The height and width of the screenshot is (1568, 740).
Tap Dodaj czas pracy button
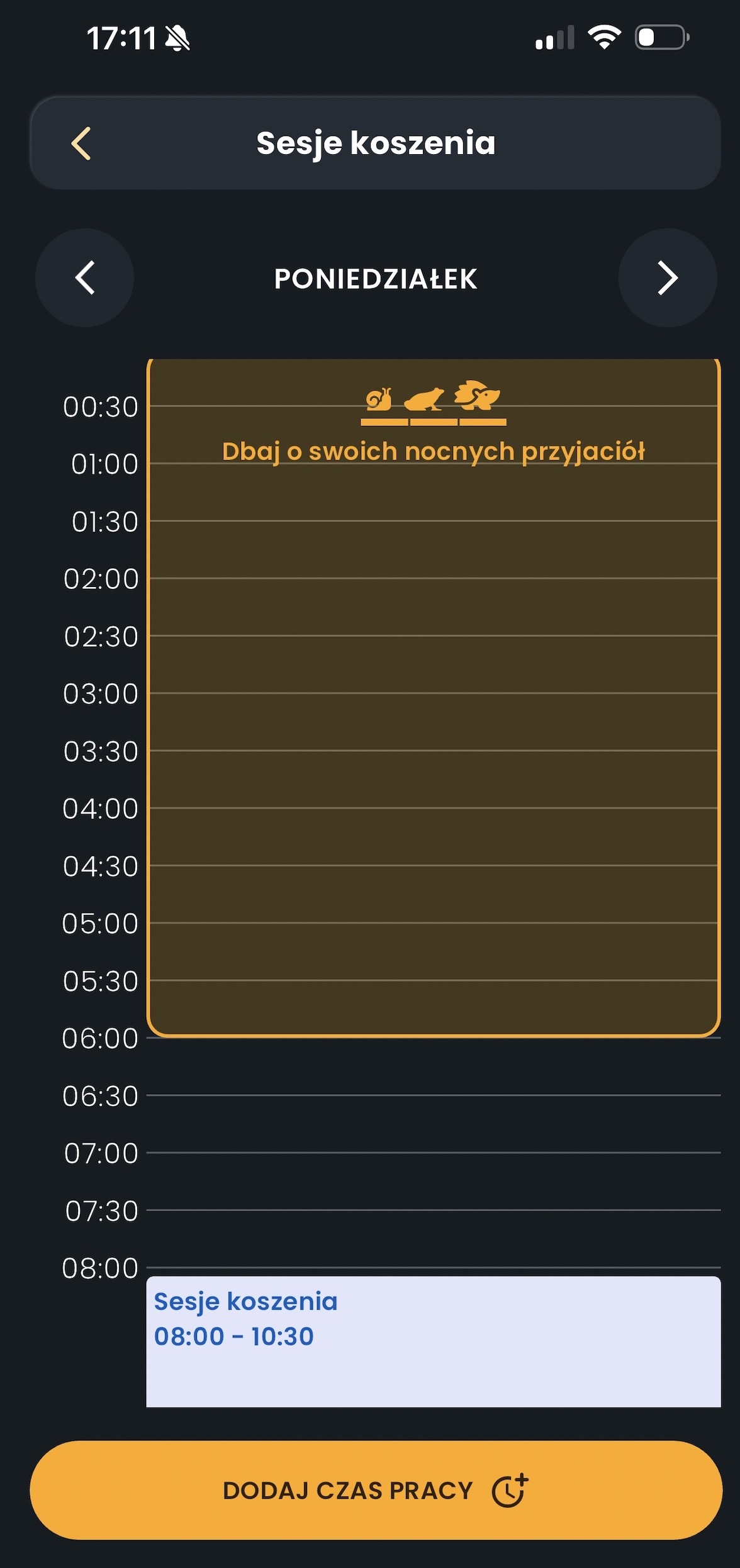coord(376,1490)
